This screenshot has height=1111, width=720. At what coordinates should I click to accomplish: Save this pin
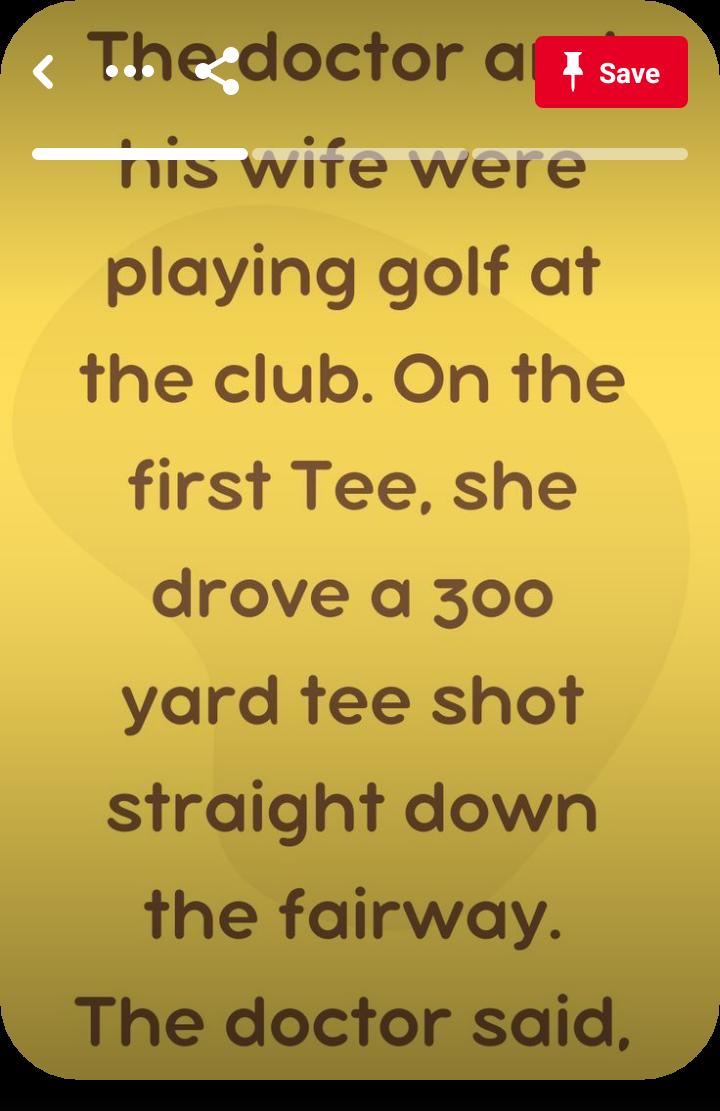[611, 72]
